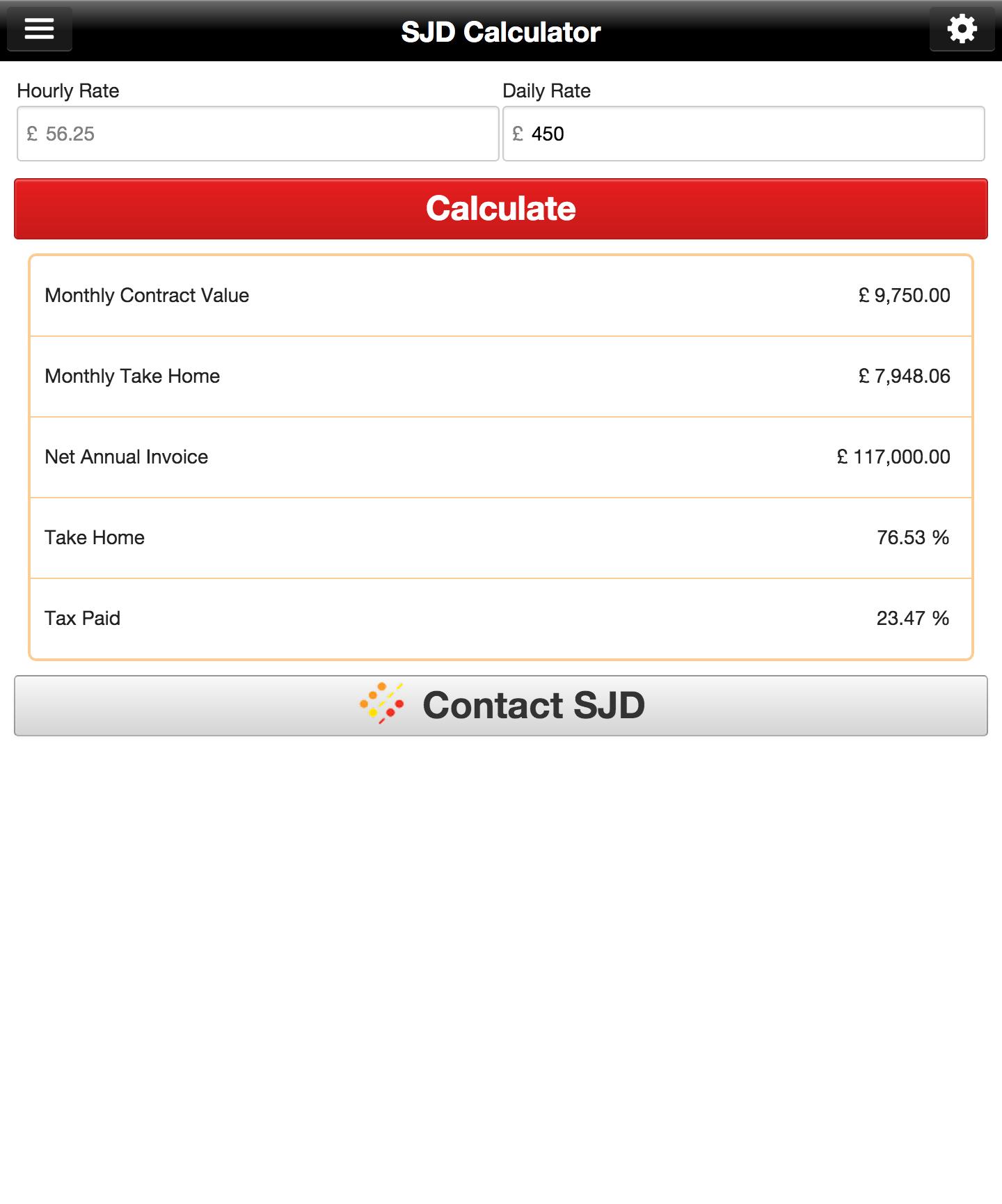1002x1204 pixels.
Task: Click the Daily Rate label
Action: (547, 90)
